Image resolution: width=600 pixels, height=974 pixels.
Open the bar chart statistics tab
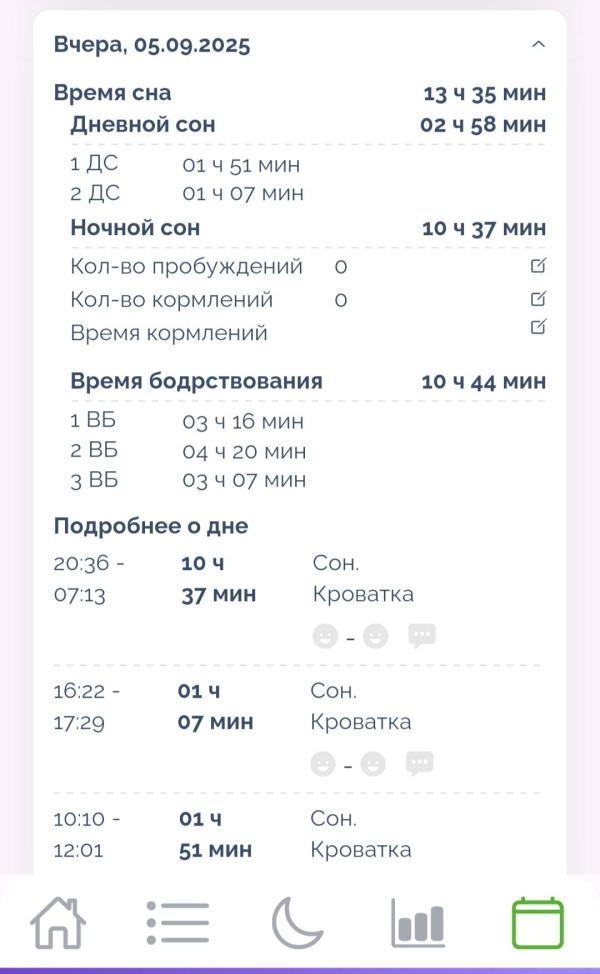417,922
